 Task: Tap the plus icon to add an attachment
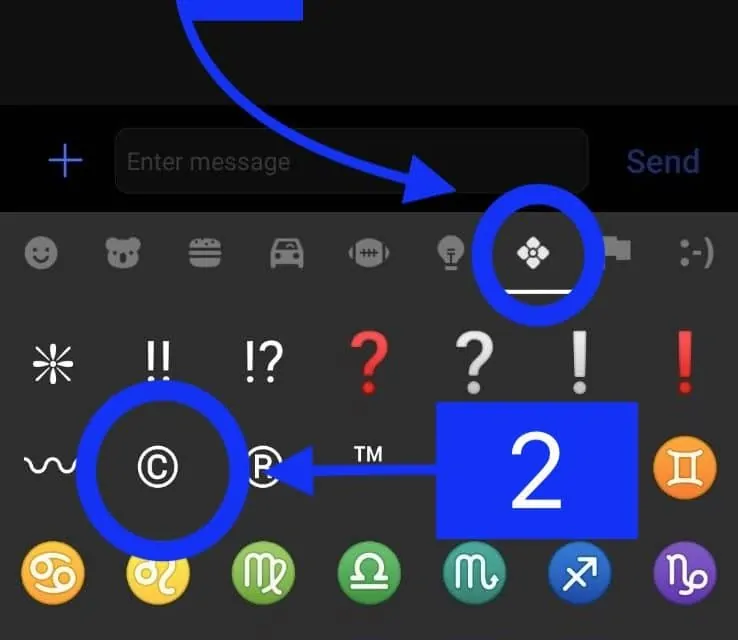(65, 161)
